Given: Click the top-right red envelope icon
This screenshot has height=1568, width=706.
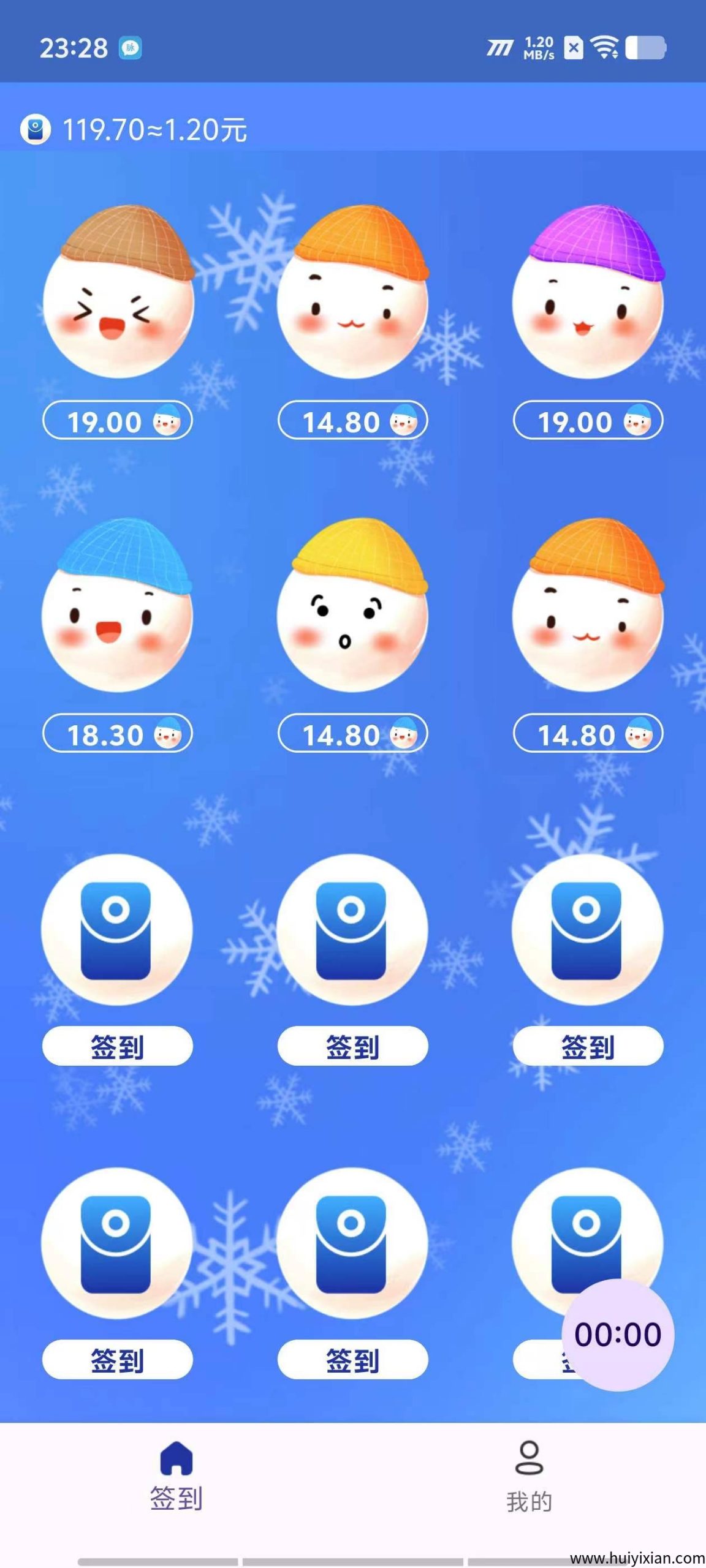Looking at the screenshot, I should [x=590, y=931].
